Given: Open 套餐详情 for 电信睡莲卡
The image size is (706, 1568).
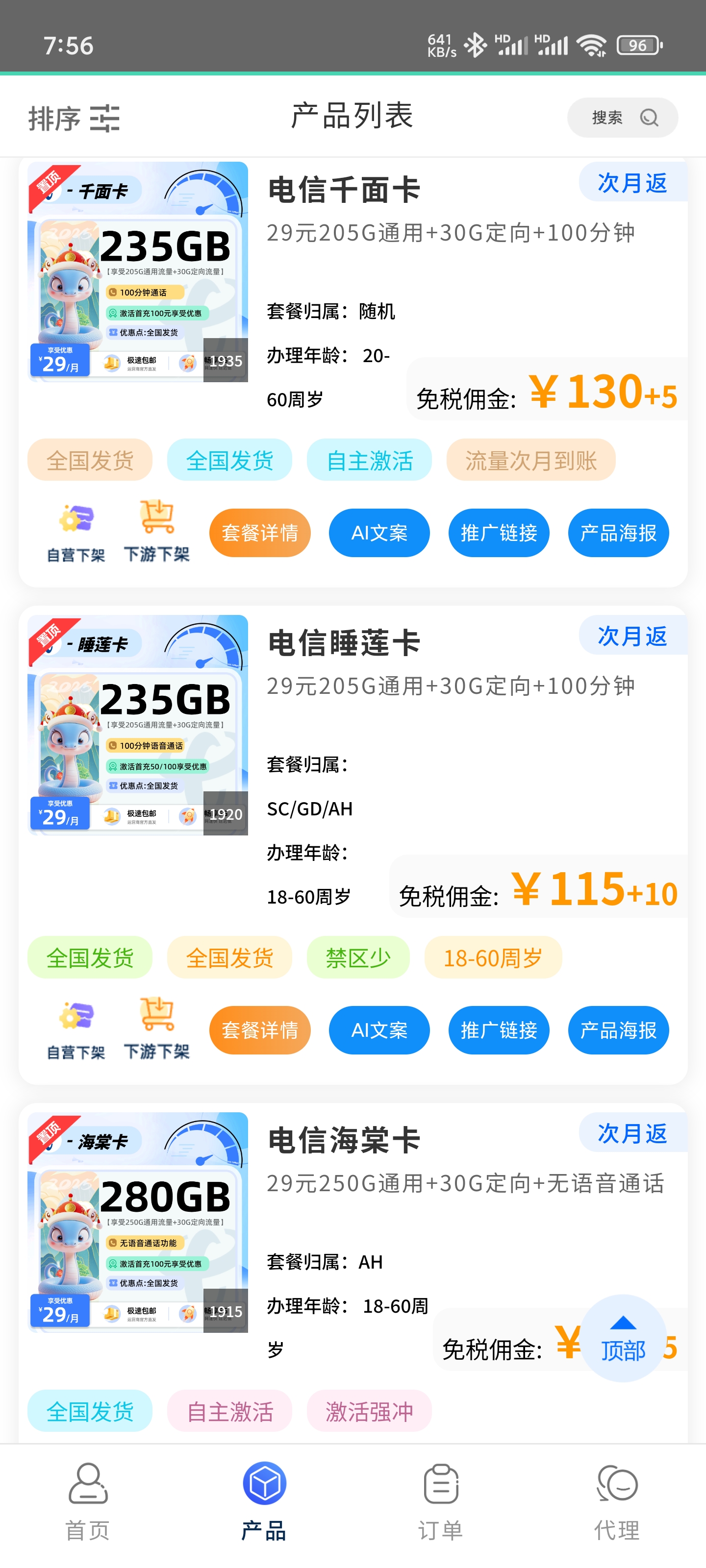Looking at the screenshot, I should [259, 1030].
